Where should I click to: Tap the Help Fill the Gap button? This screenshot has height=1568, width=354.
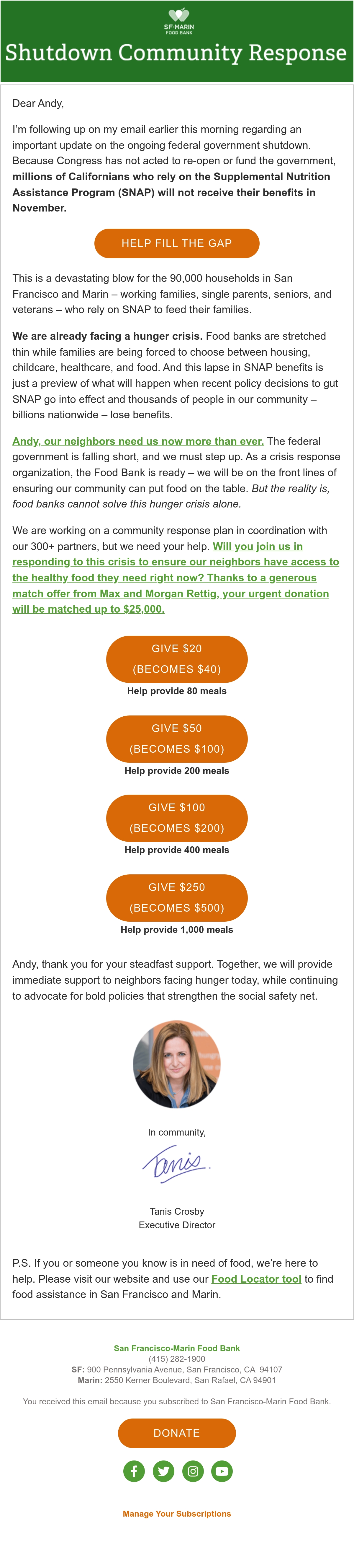(x=176, y=243)
